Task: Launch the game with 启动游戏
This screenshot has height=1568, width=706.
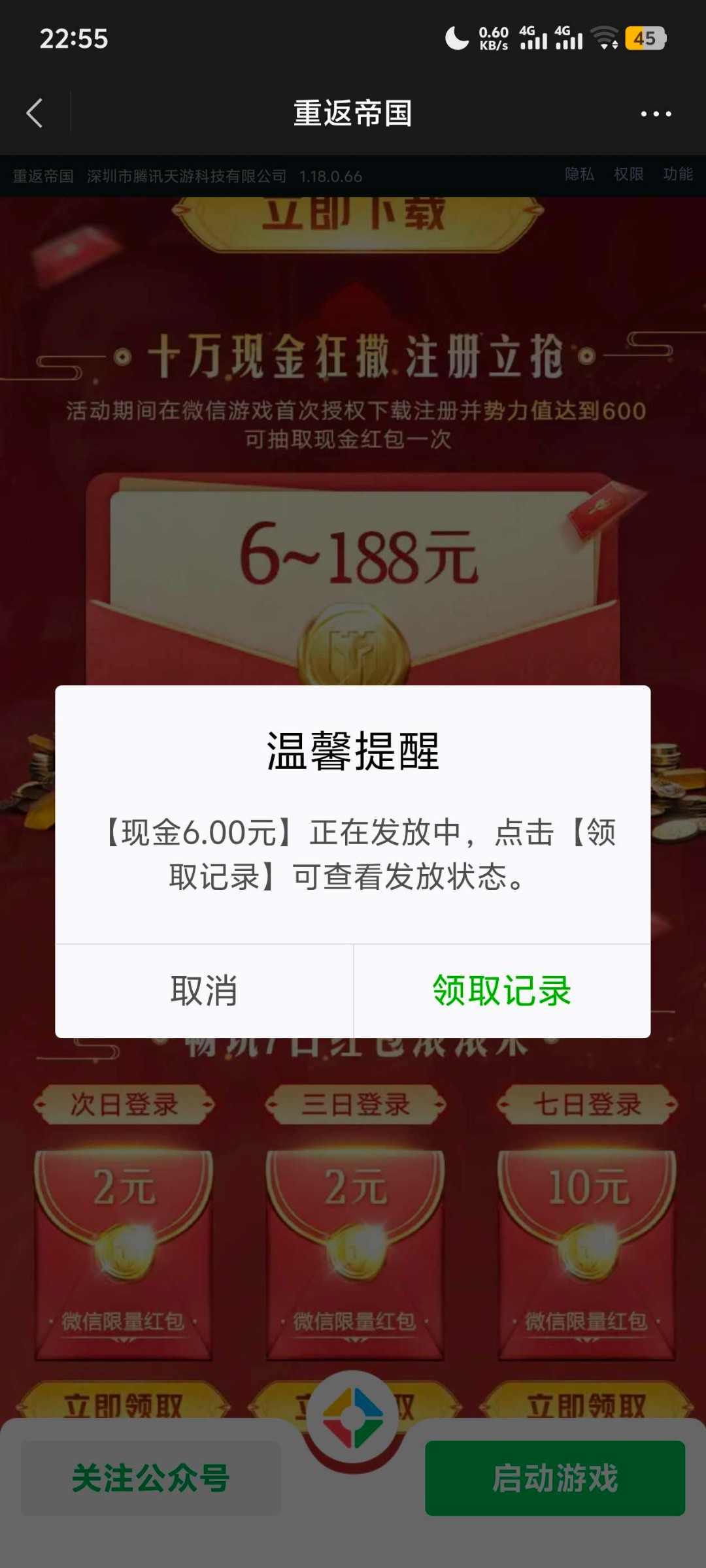Action: pyautogui.click(x=555, y=1478)
